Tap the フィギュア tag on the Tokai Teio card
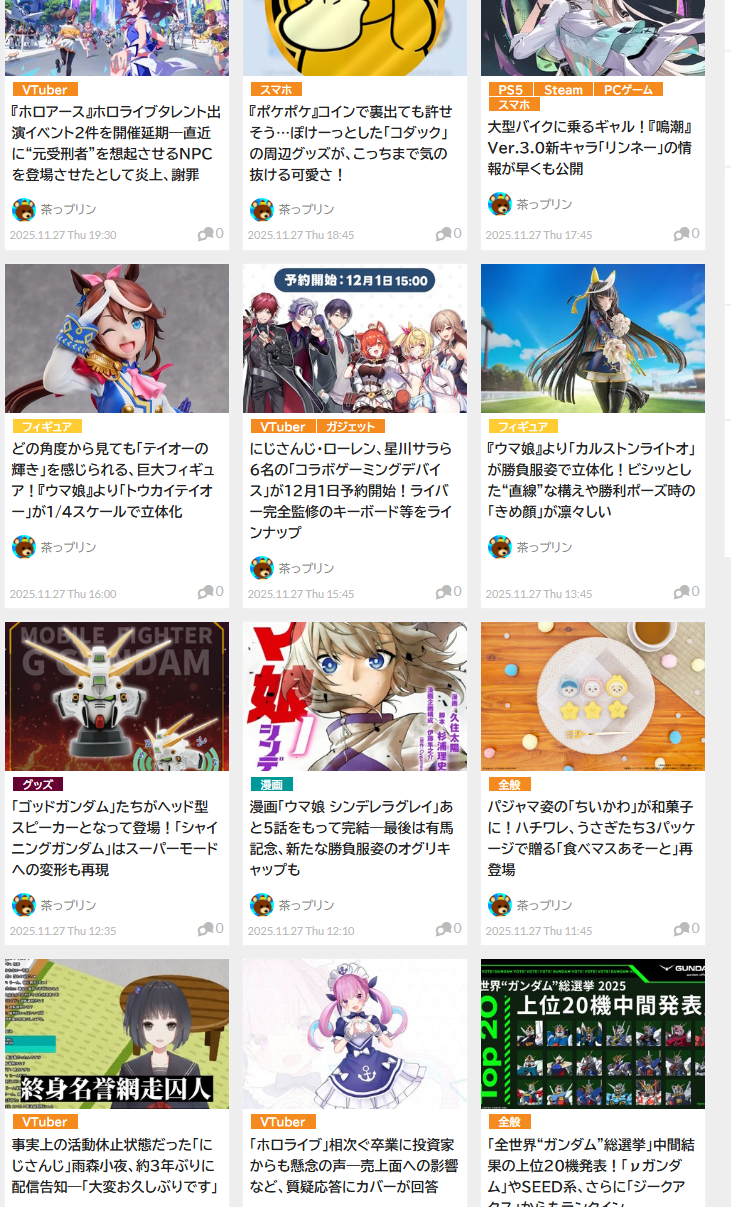 (x=46, y=427)
